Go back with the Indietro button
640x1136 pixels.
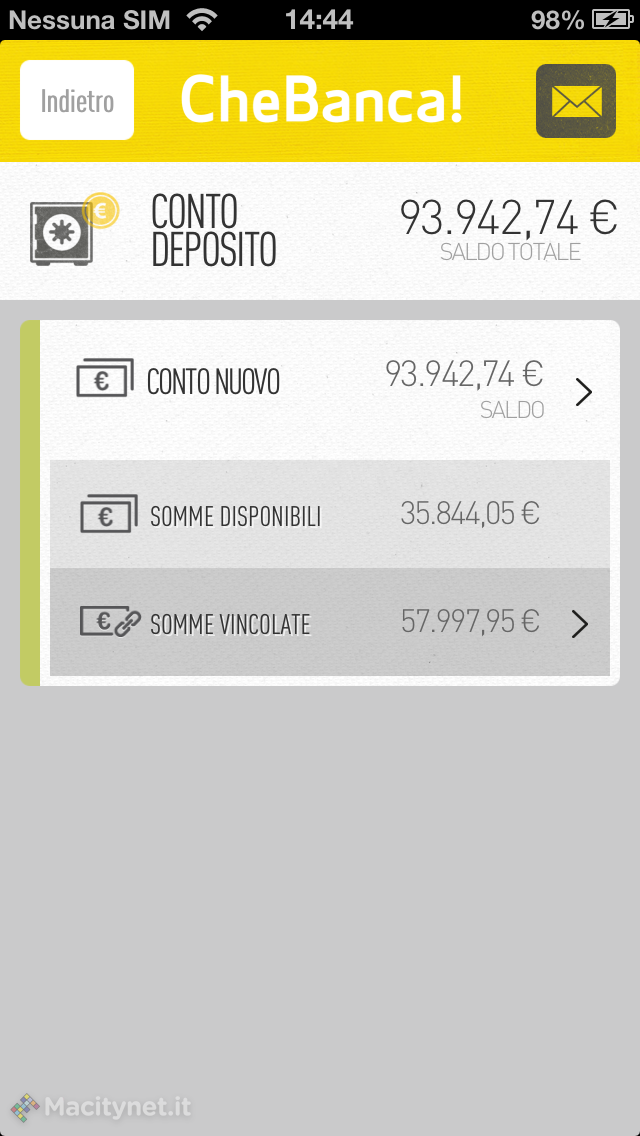[77, 100]
